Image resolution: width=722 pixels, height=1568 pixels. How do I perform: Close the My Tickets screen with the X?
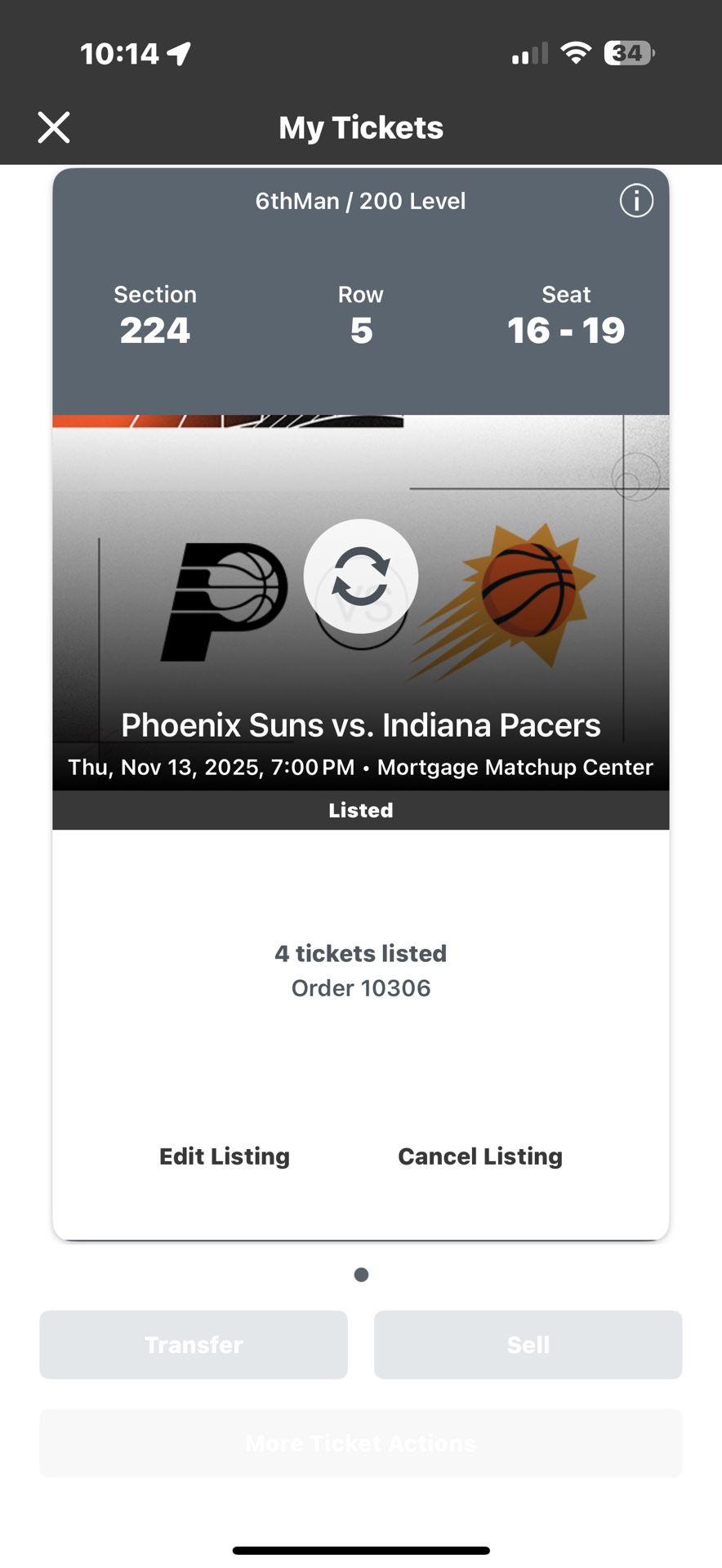pyautogui.click(x=53, y=127)
